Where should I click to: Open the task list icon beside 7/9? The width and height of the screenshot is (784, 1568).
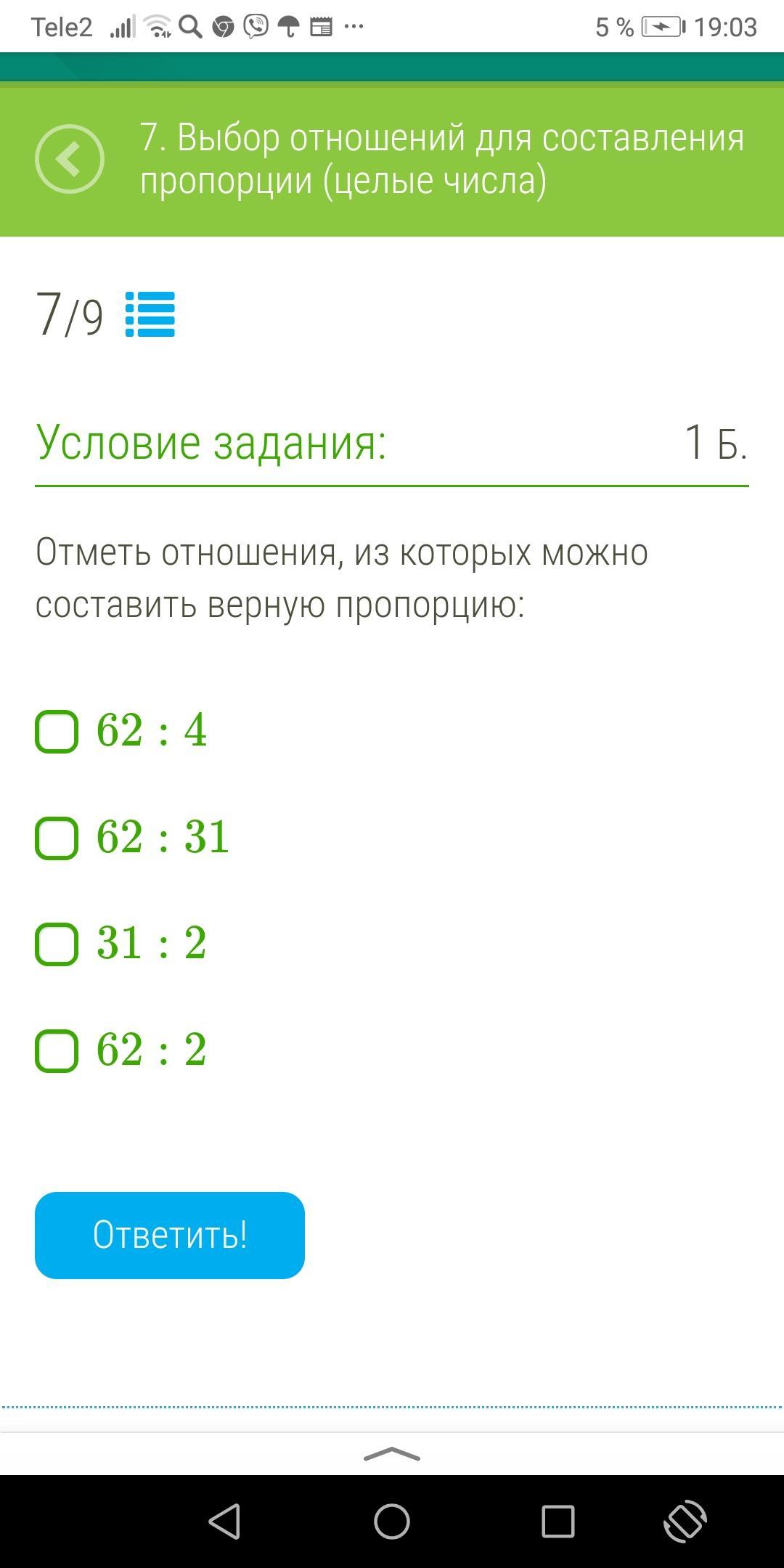150,314
